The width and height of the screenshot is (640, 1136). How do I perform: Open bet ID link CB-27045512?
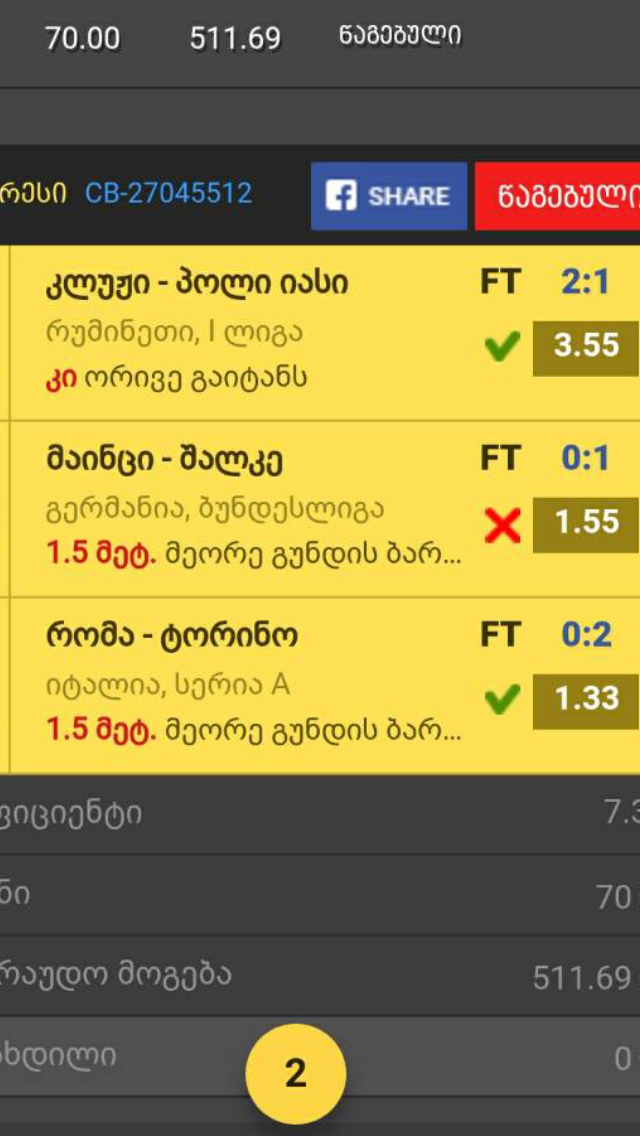tap(168, 192)
